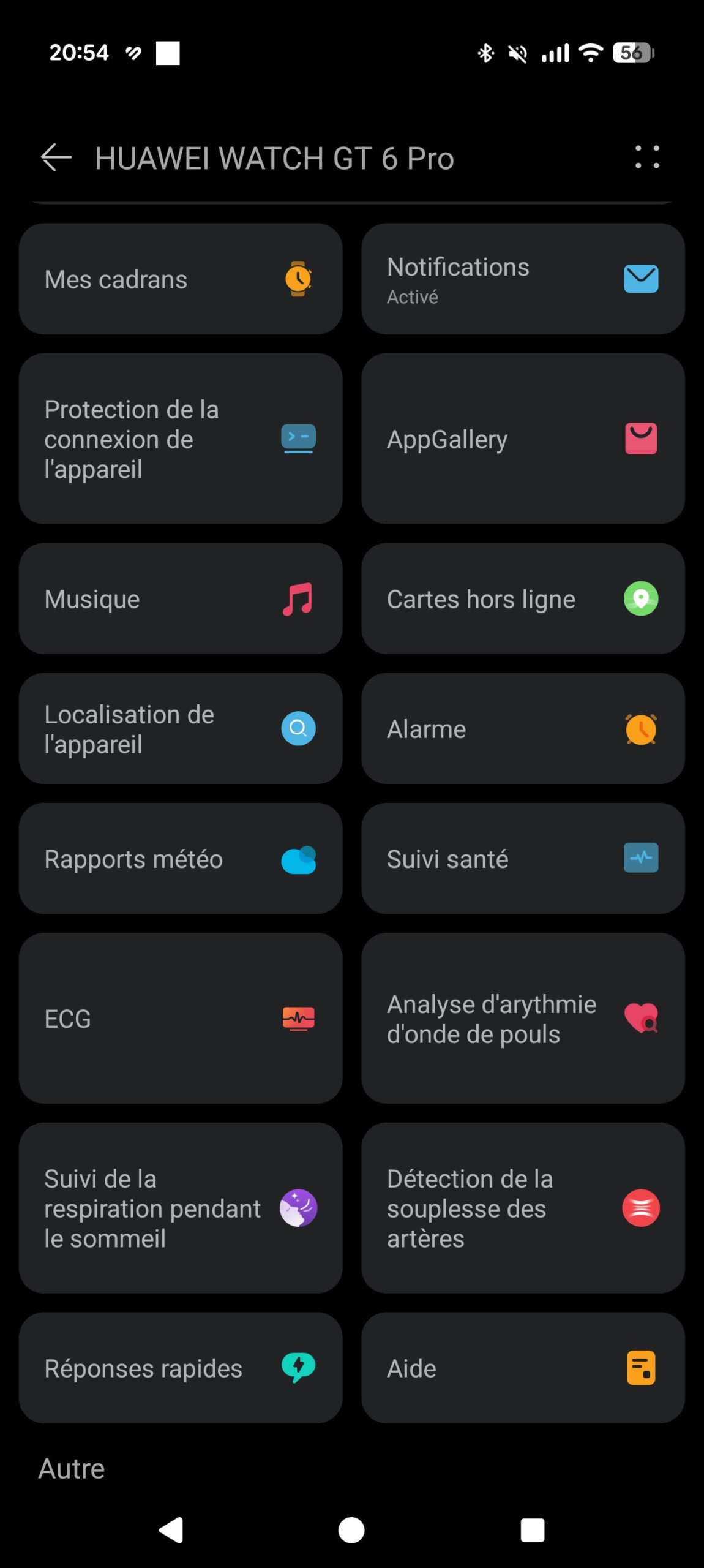Open Suivi de la respiration pendant le sommeil
Viewport: 704px width, 1568px height.
click(x=180, y=1208)
